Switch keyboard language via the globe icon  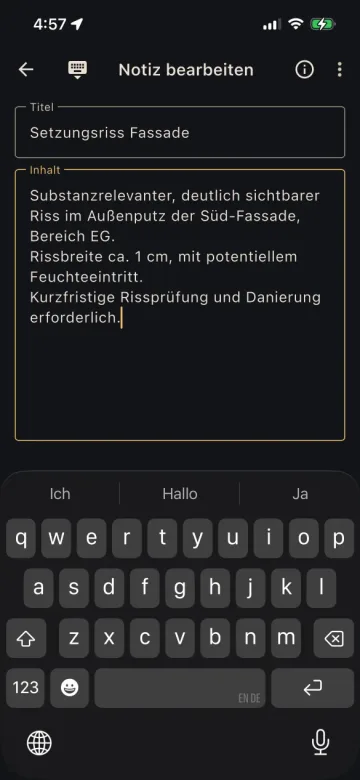pyautogui.click(x=39, y=743)
